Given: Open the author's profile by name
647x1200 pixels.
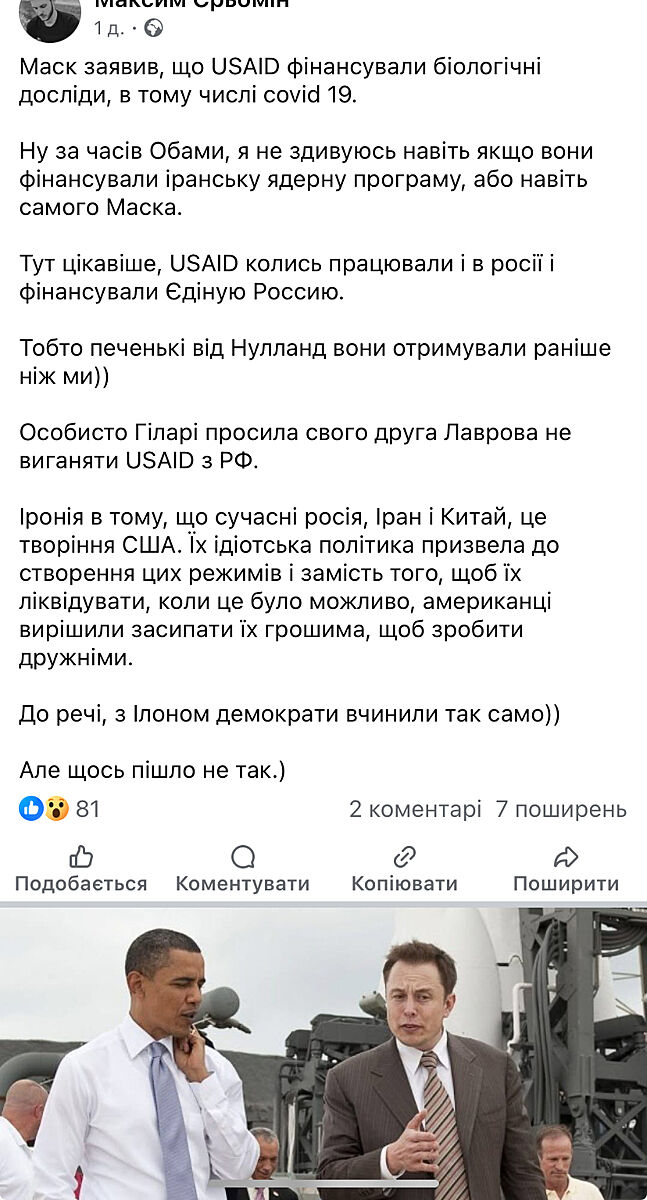Looking at the screenshot, I should pos(191,4).
